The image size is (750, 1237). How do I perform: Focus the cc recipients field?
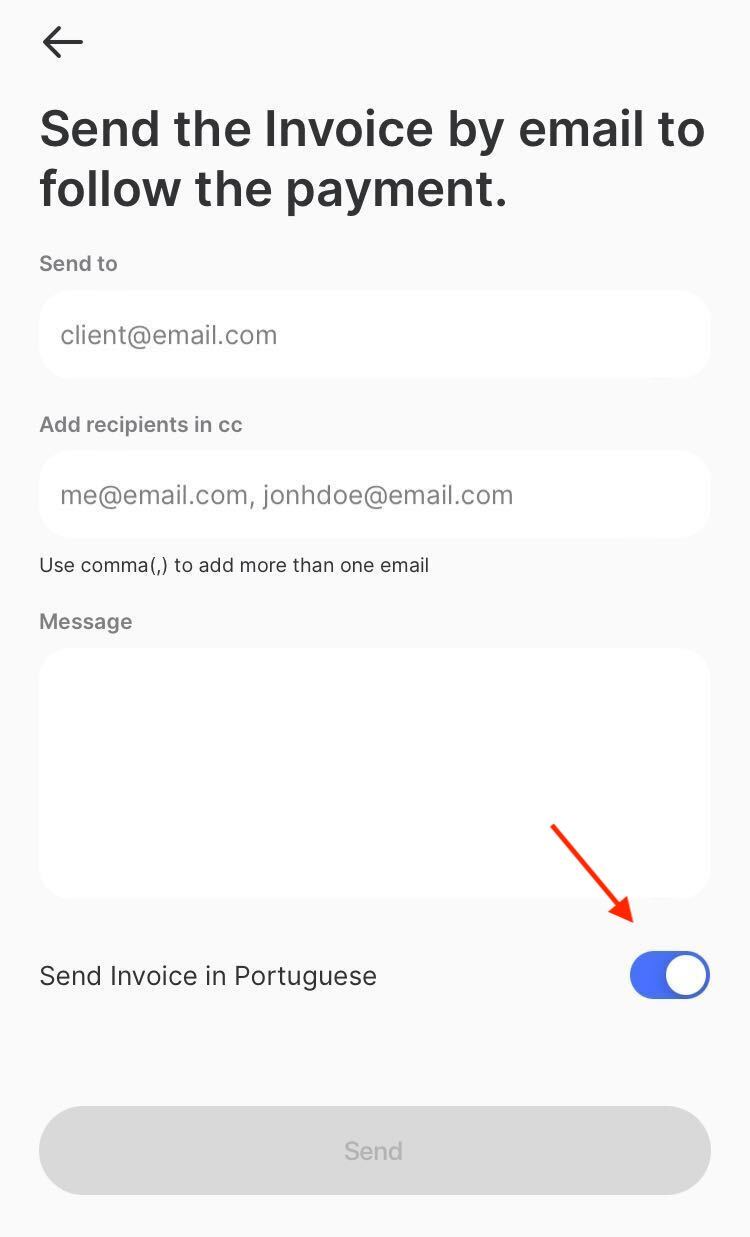[x=374, y=495]
